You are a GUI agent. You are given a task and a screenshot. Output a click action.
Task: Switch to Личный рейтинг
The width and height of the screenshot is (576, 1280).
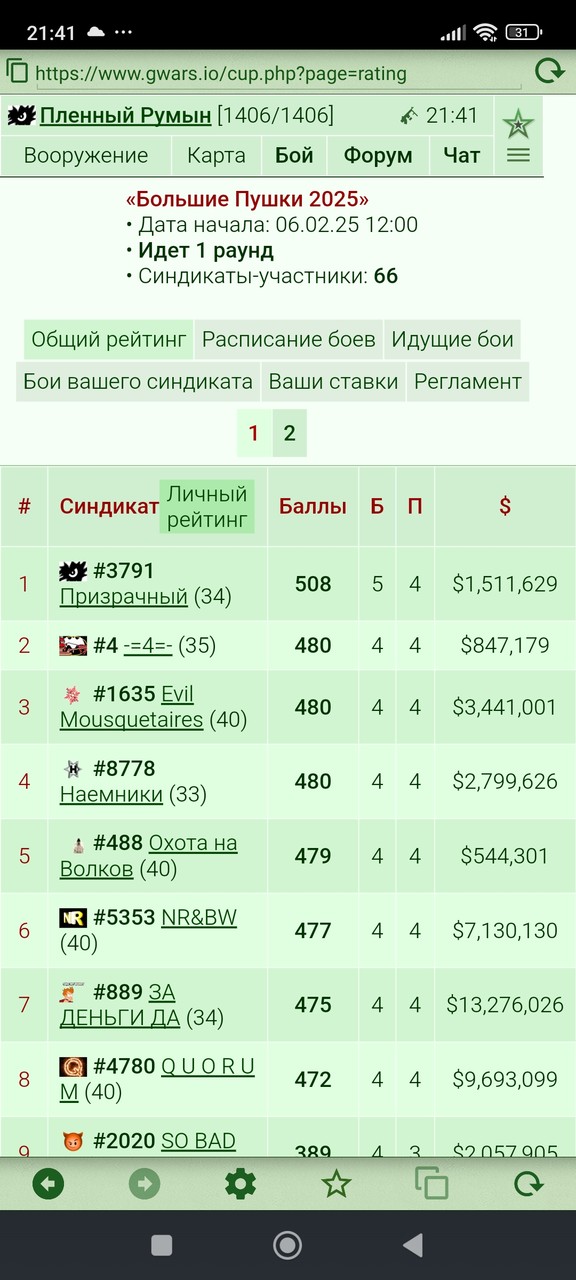tap(207, 507)
